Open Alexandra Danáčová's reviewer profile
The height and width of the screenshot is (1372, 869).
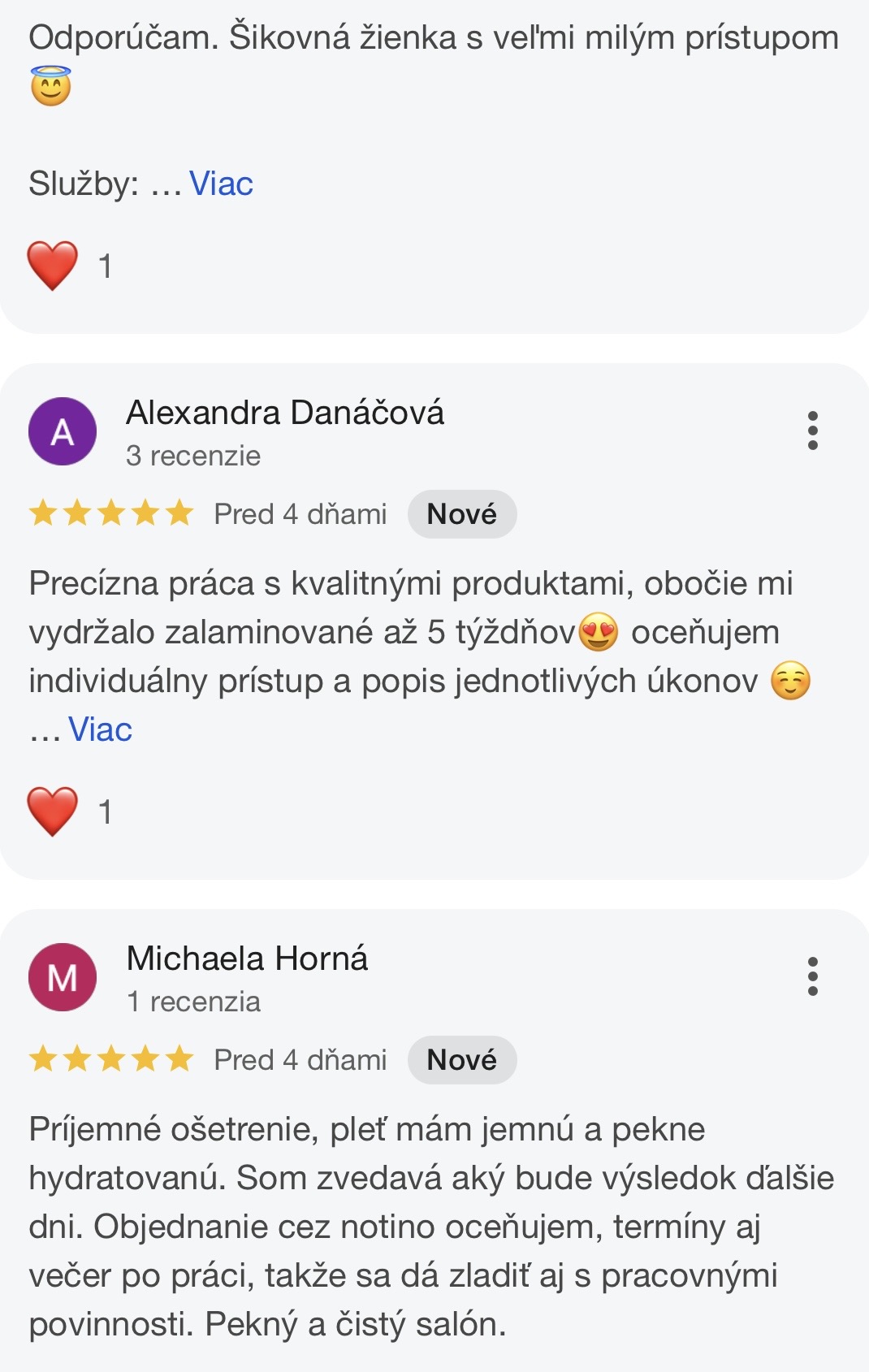[x=285, y=413]
